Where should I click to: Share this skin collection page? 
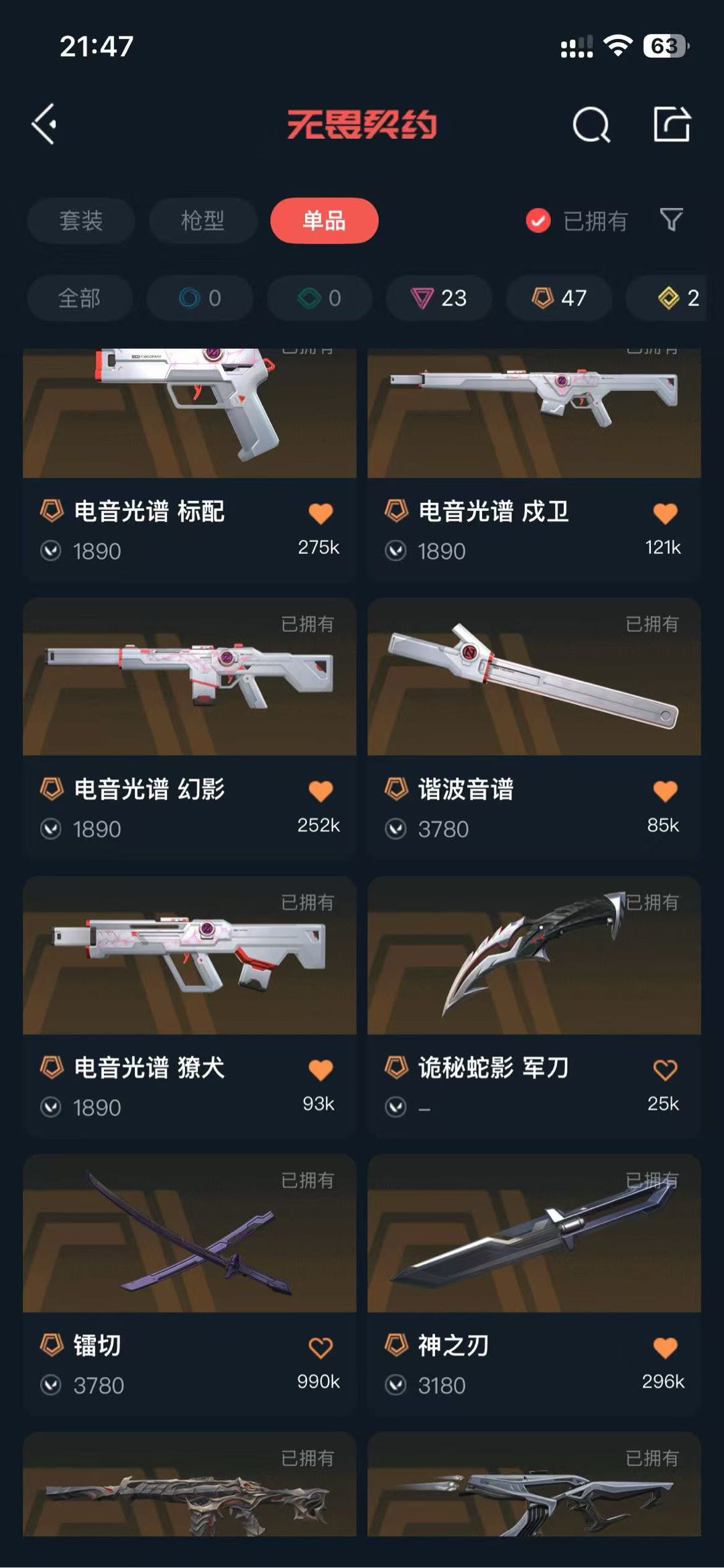(x=671, y=124)
